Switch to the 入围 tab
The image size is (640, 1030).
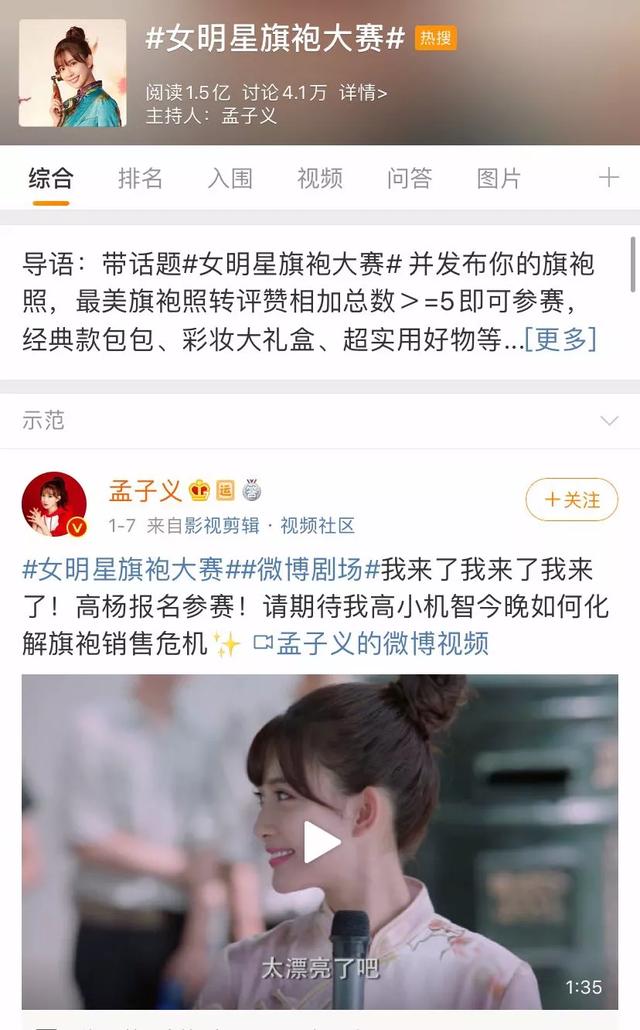coord(230,177)
